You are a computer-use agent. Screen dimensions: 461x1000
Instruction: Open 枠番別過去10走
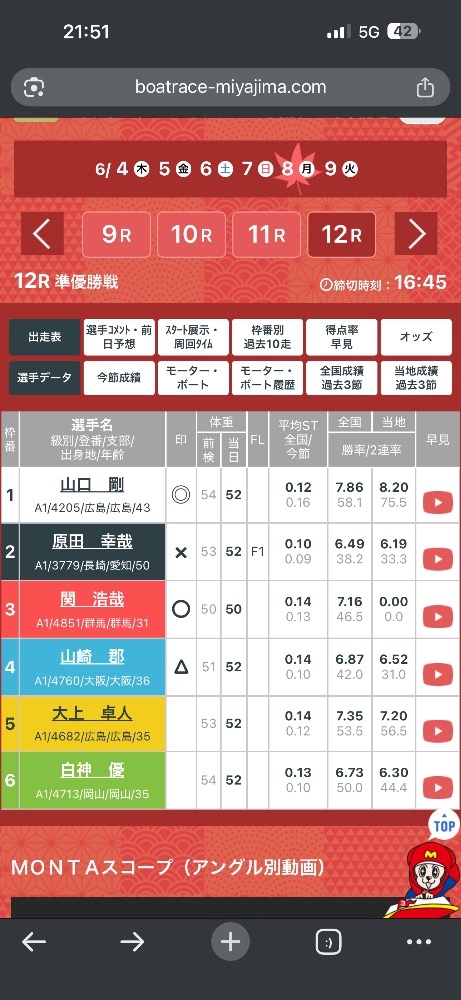[267, 337]
